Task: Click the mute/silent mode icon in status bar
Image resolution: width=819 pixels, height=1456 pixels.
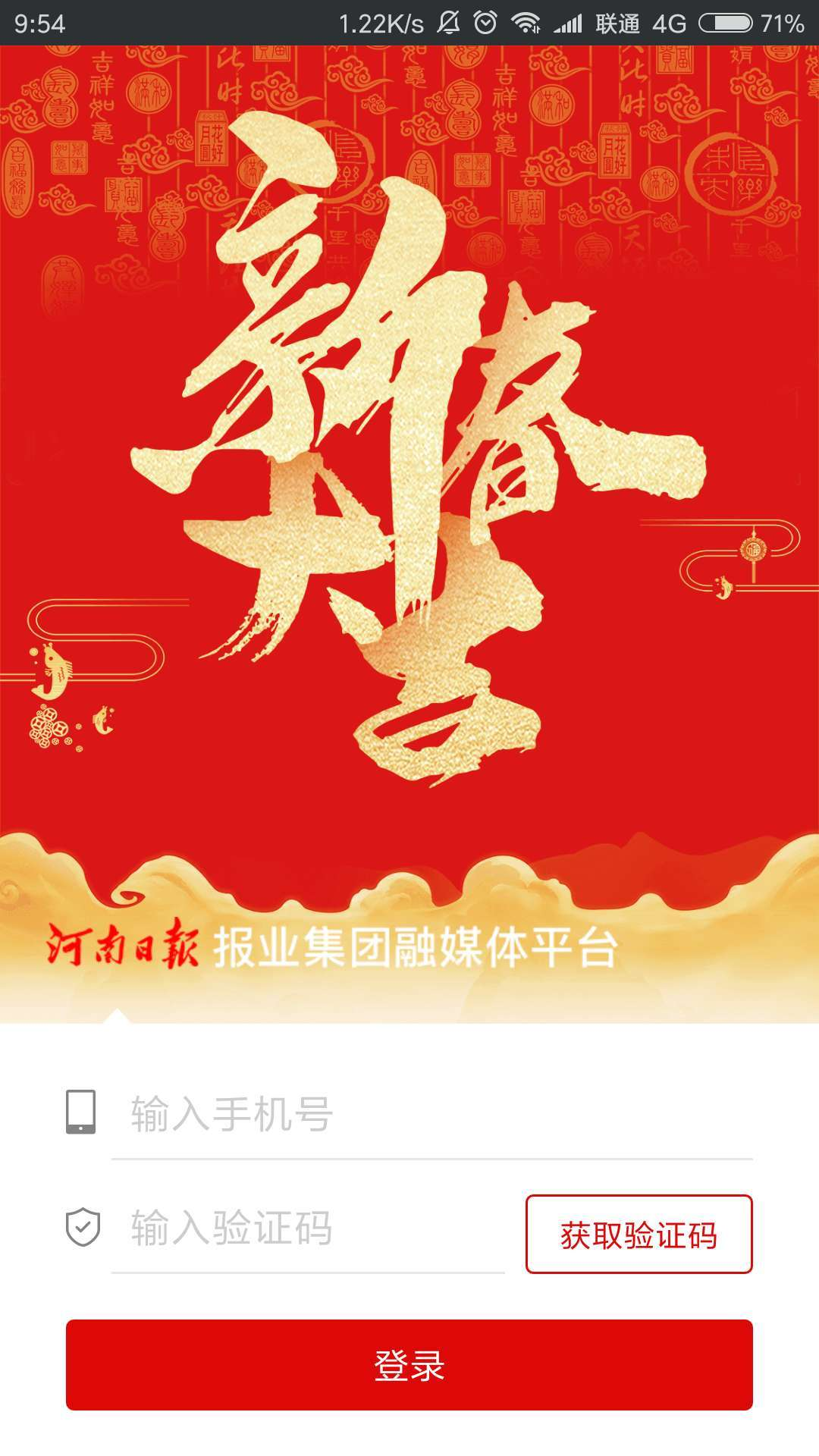Action: pyautogui.click(x=449, y=23)
